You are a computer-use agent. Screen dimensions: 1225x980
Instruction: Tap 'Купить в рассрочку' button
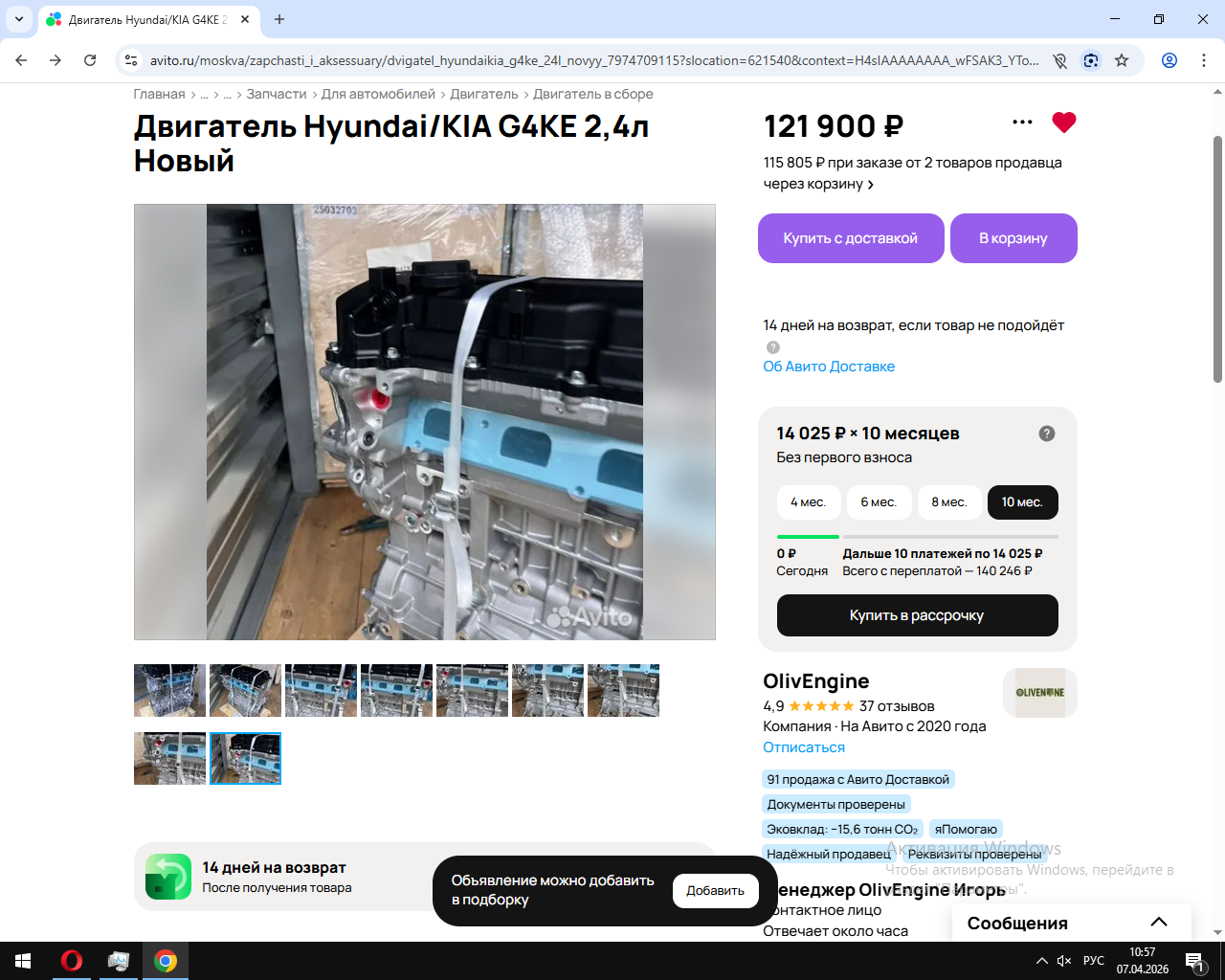[916, 615]
